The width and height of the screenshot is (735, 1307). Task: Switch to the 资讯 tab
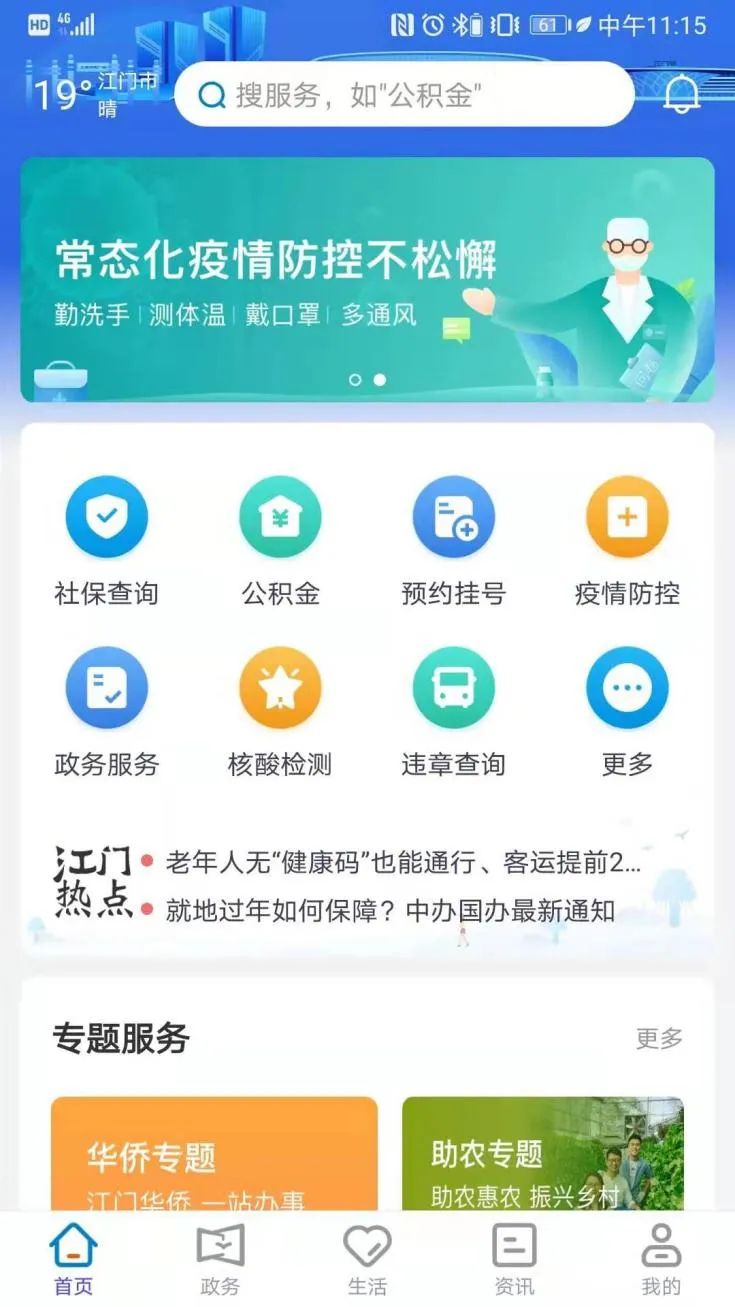pyautogui.click(x=514, y=1259)
